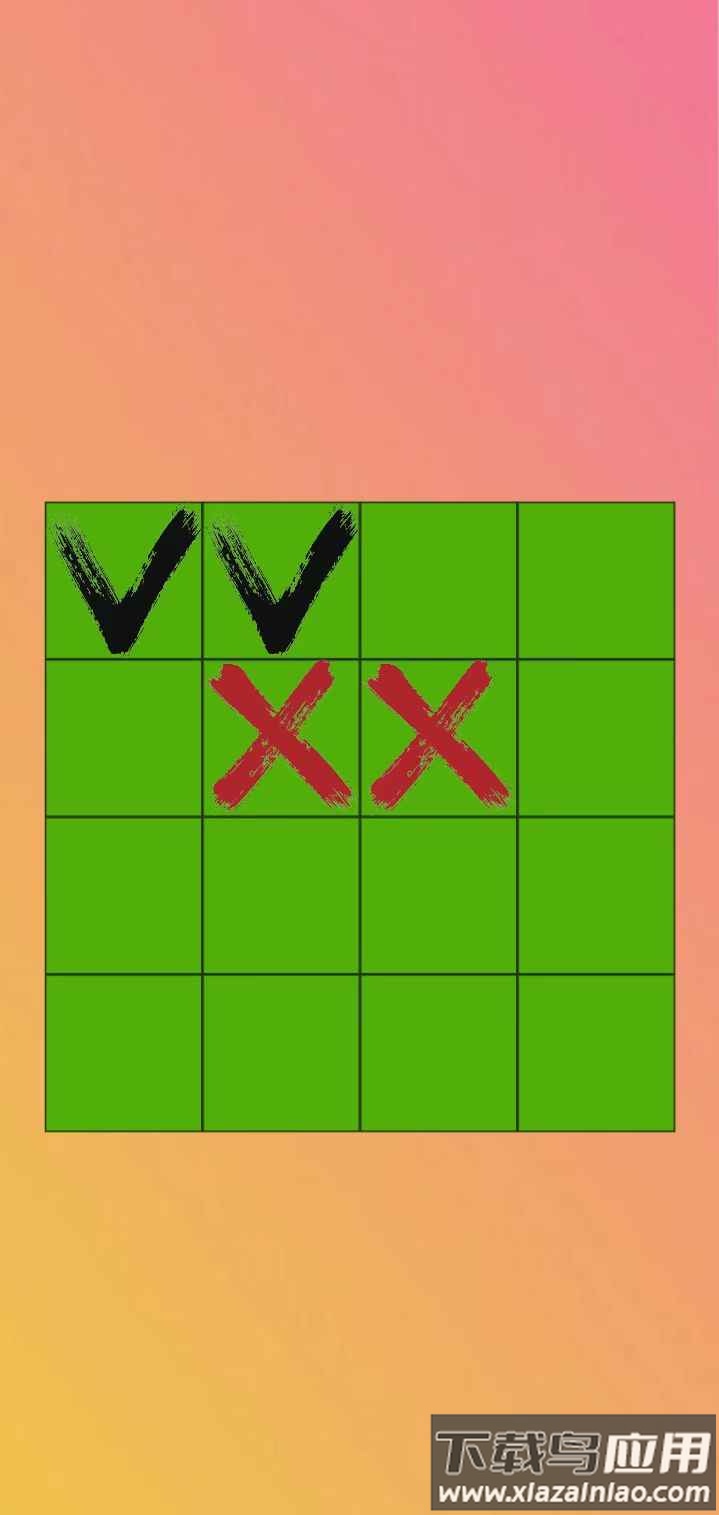Tap the top-right corner cell of the grid
This screenshot has width=719, height=1515.
(596, 580)
